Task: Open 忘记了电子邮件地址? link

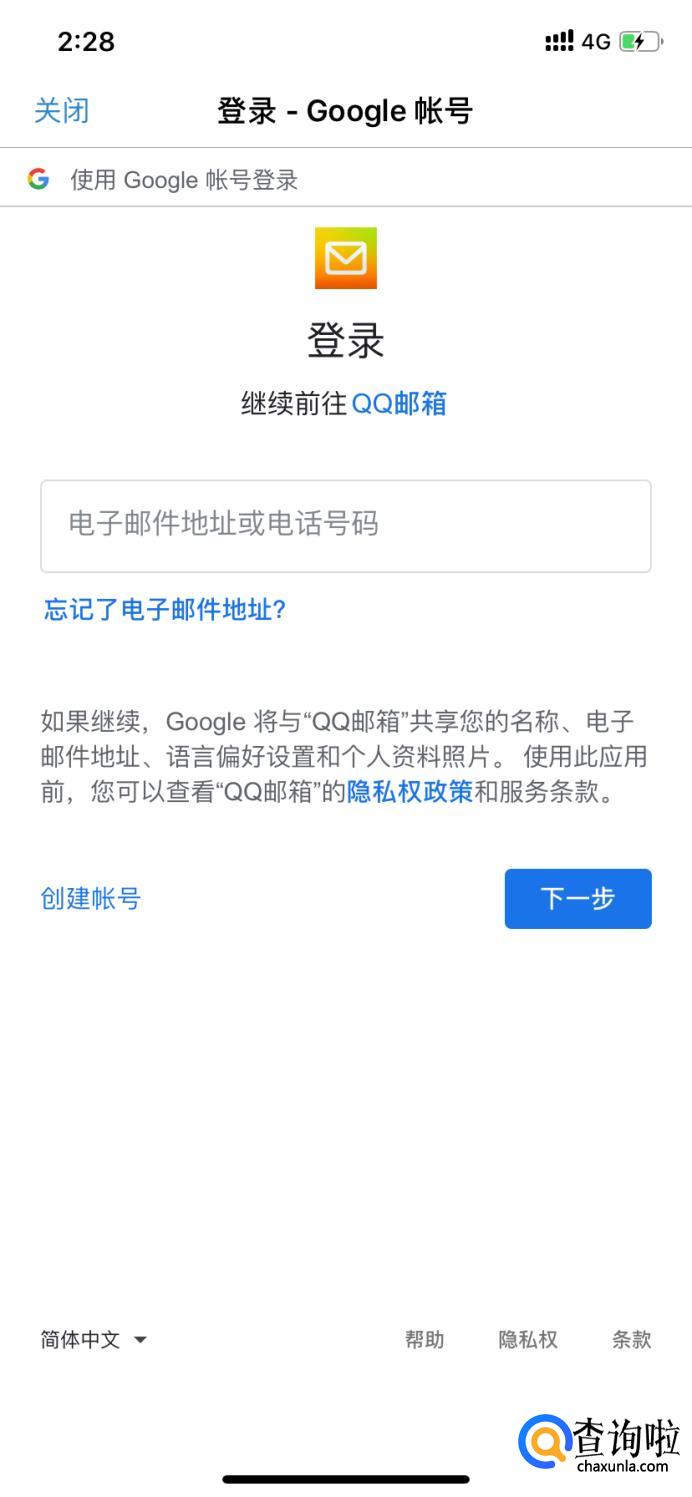Action: tap(165, 610)
